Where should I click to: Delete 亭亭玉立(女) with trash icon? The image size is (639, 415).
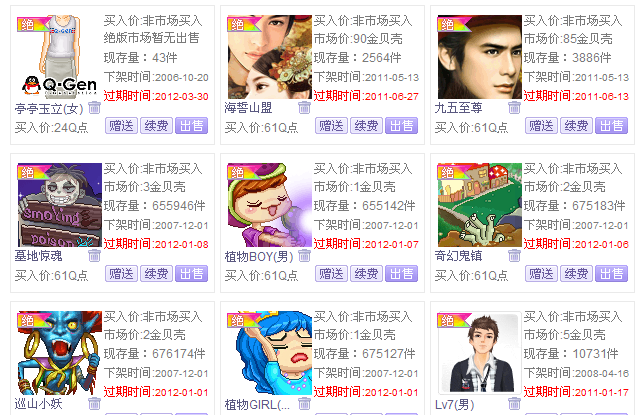[x=94, y=107]
